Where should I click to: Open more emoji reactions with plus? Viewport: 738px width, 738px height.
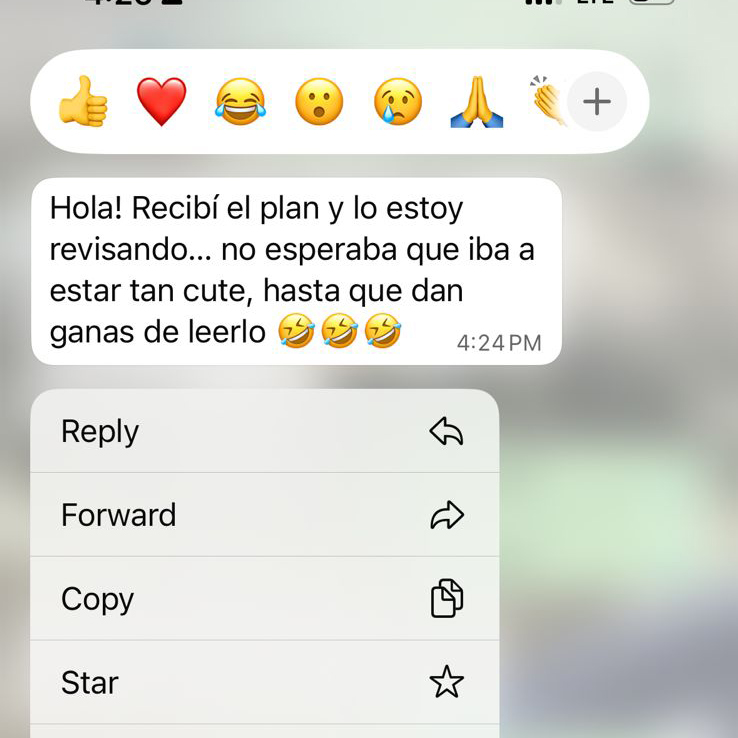(x=597, y=102)
